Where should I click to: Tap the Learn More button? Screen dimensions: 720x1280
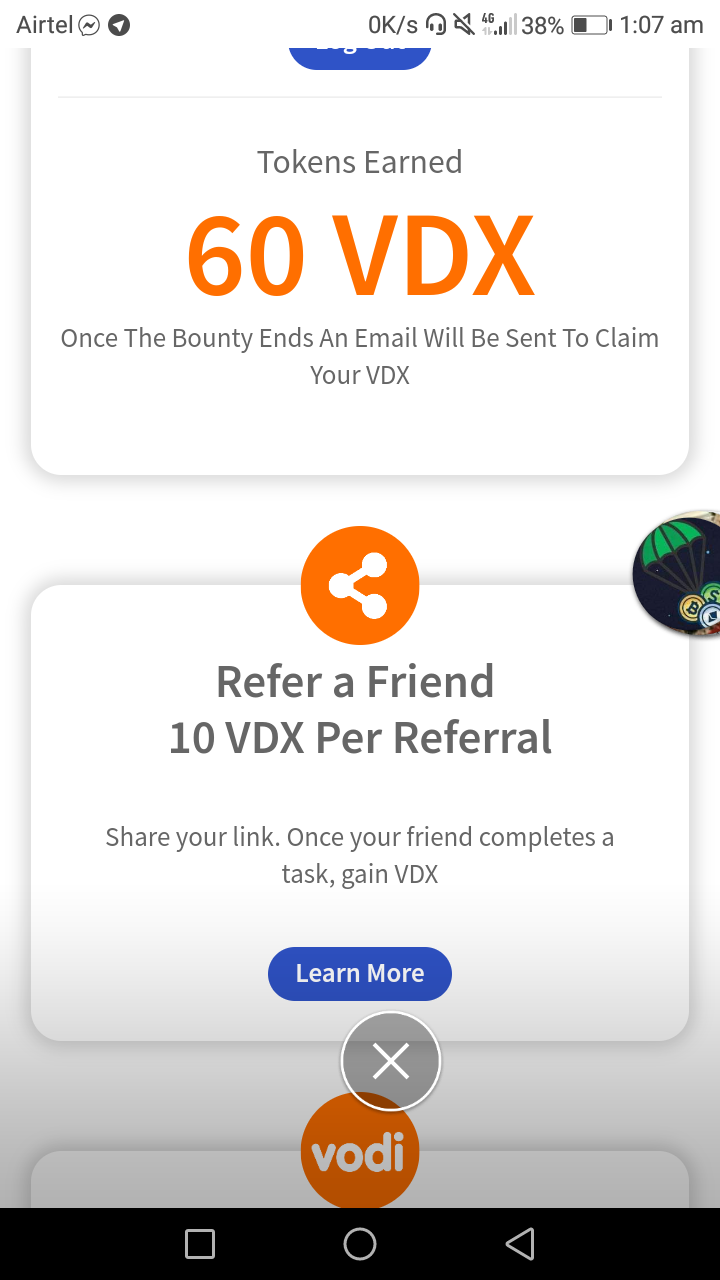click(x=360, y=974)
